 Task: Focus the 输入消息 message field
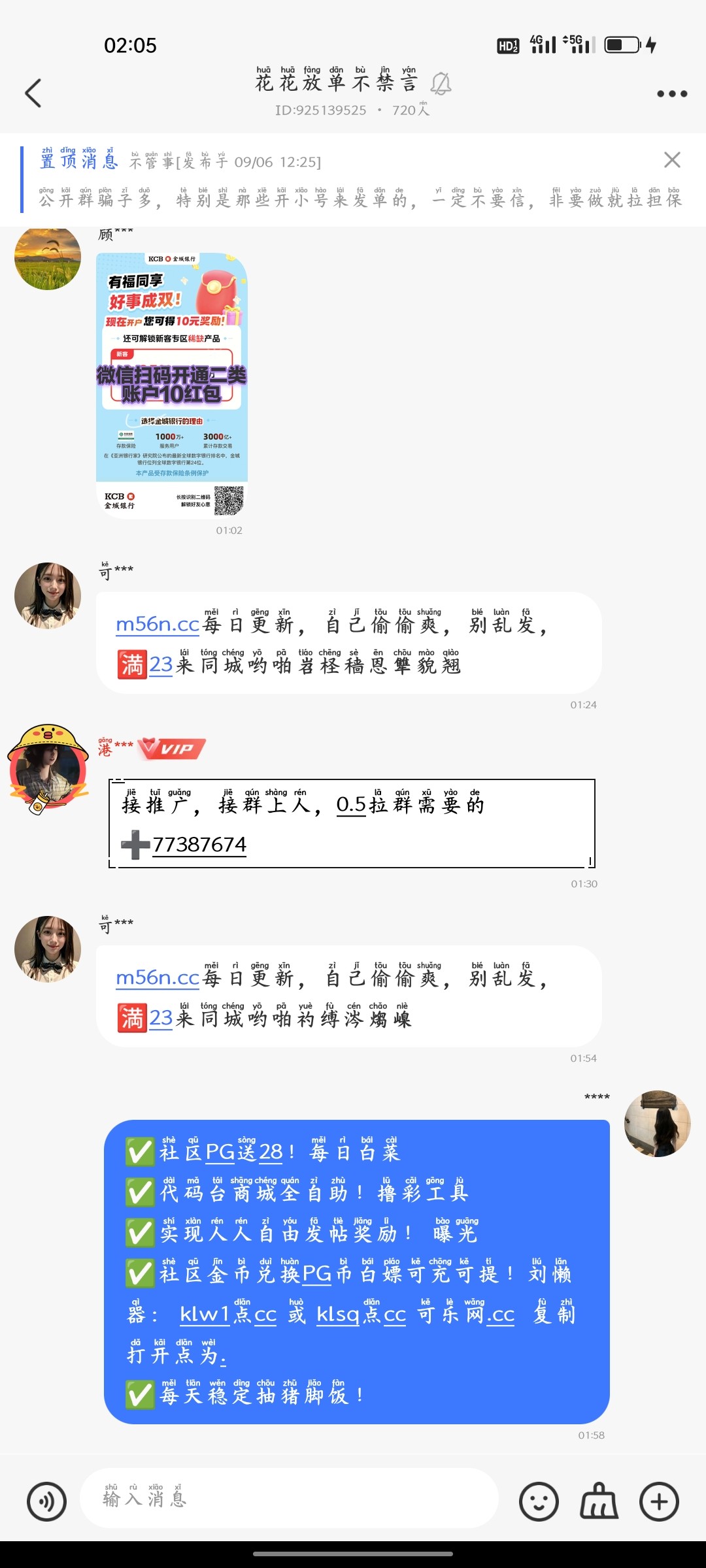click(288, 1498)
